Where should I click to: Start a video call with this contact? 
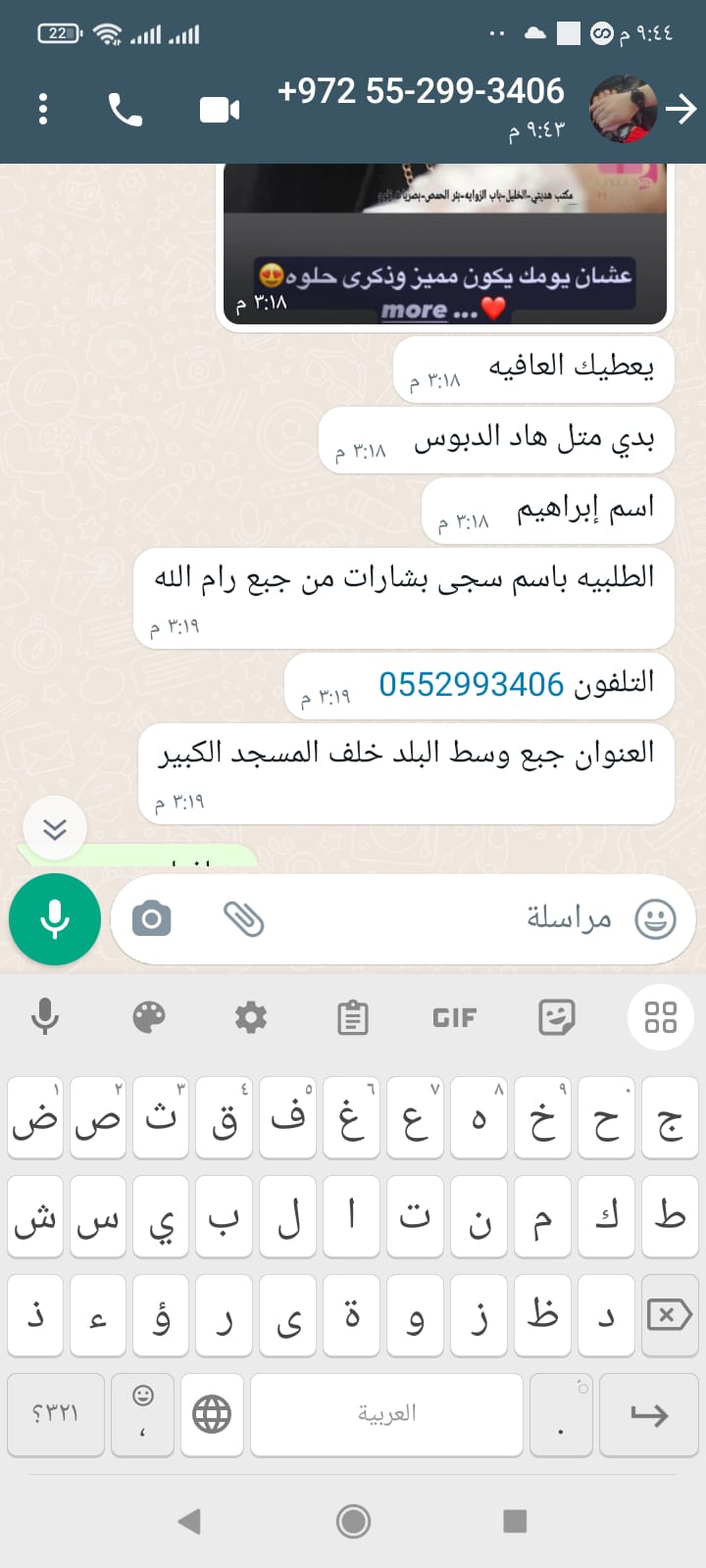220,110
